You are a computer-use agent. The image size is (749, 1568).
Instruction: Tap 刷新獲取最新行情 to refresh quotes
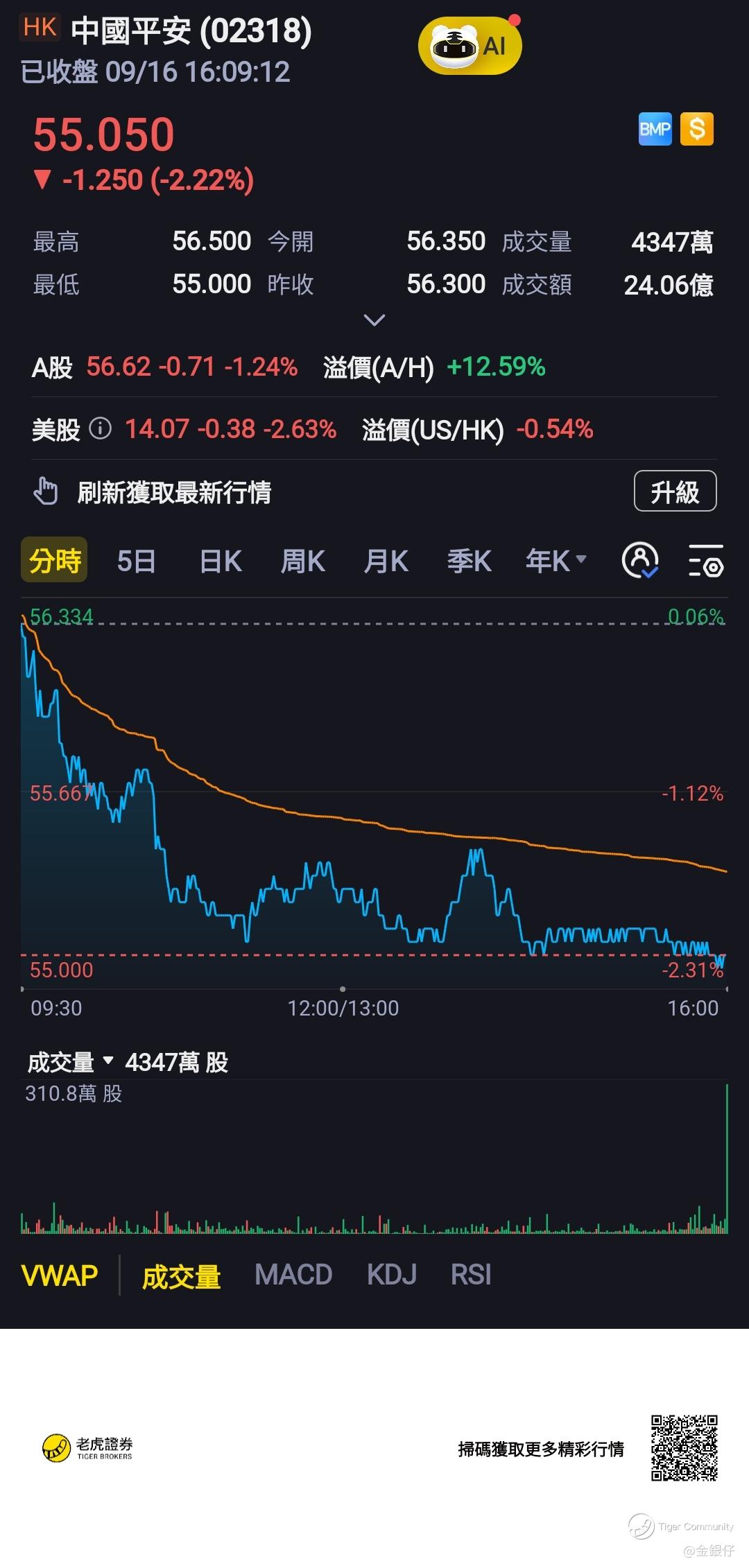click(x=173, y=492)
